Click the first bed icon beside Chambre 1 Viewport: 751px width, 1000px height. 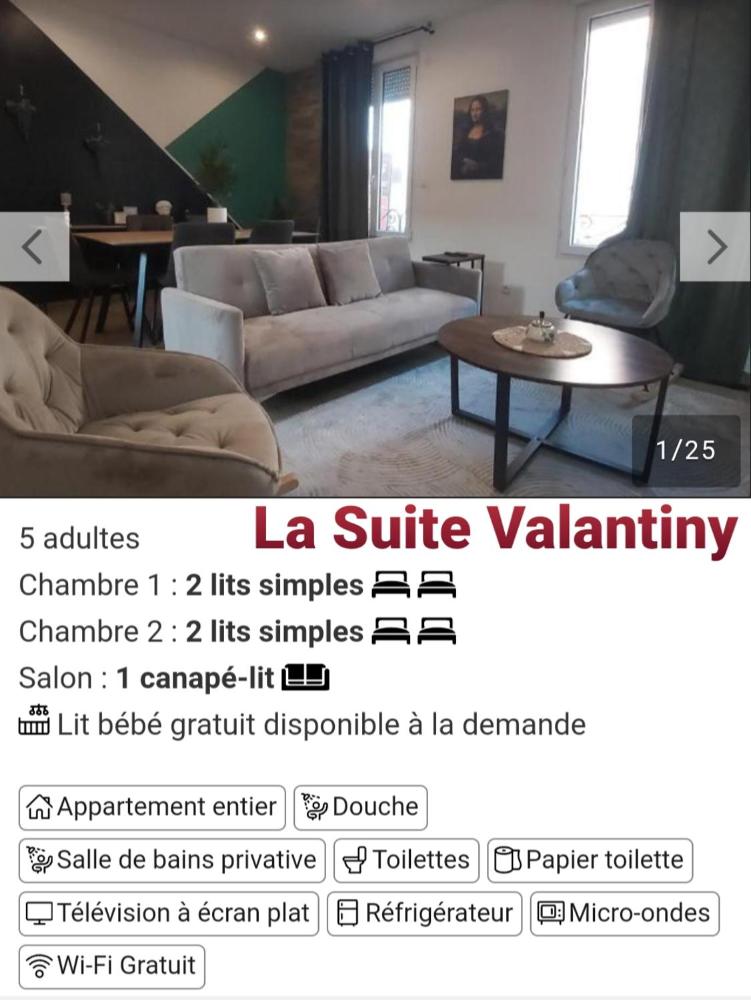click(389, 585)
